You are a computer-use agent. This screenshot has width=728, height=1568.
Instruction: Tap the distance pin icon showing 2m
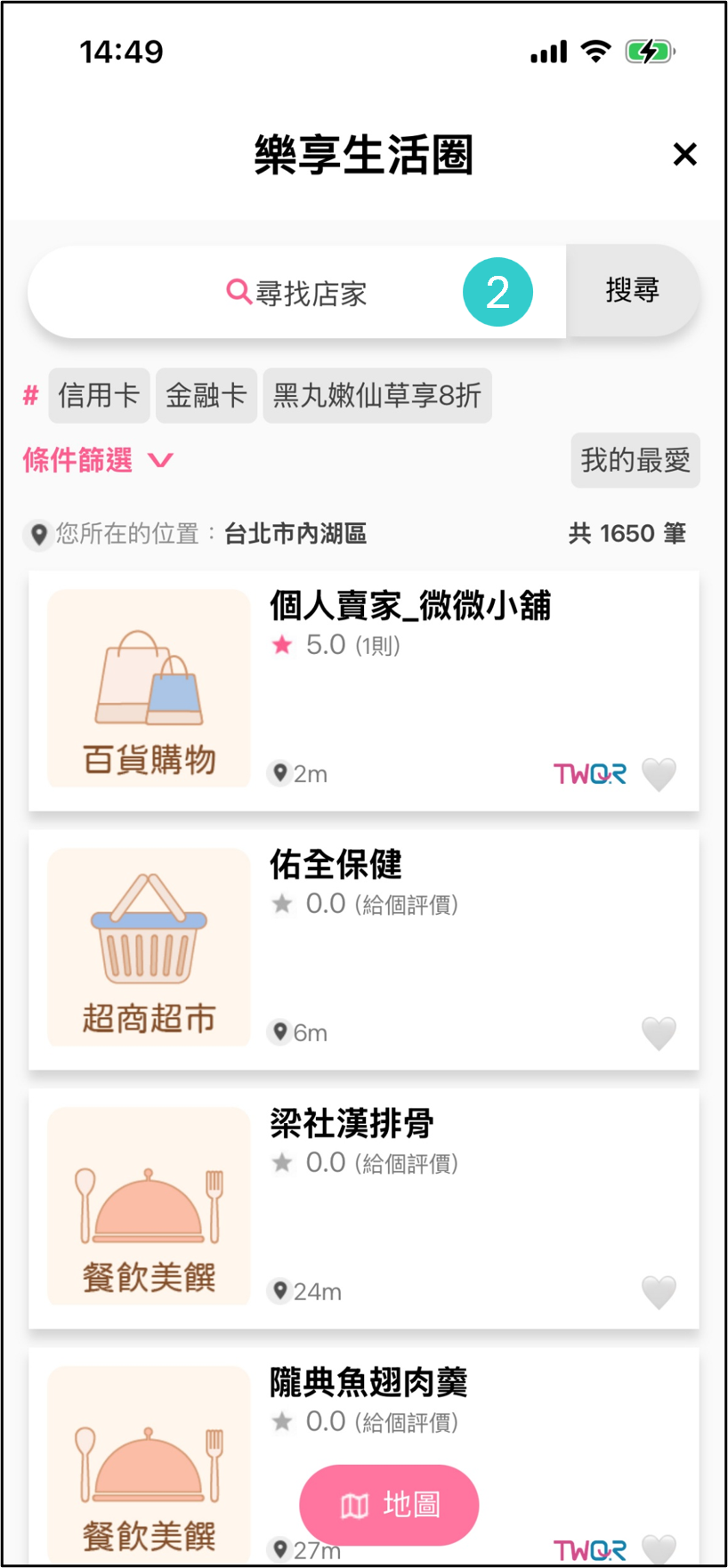(x=279, y=773)
